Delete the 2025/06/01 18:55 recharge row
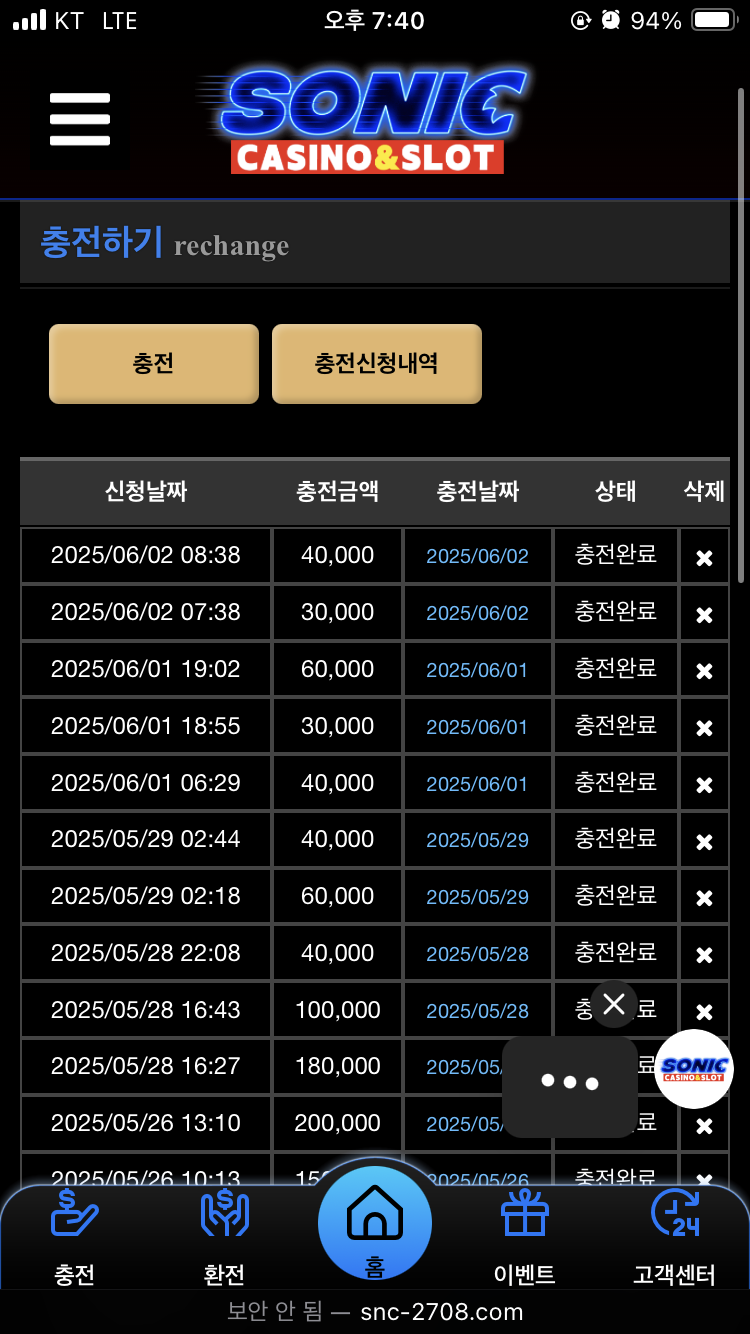This screenshot has height=1334, width=750. 704,728
